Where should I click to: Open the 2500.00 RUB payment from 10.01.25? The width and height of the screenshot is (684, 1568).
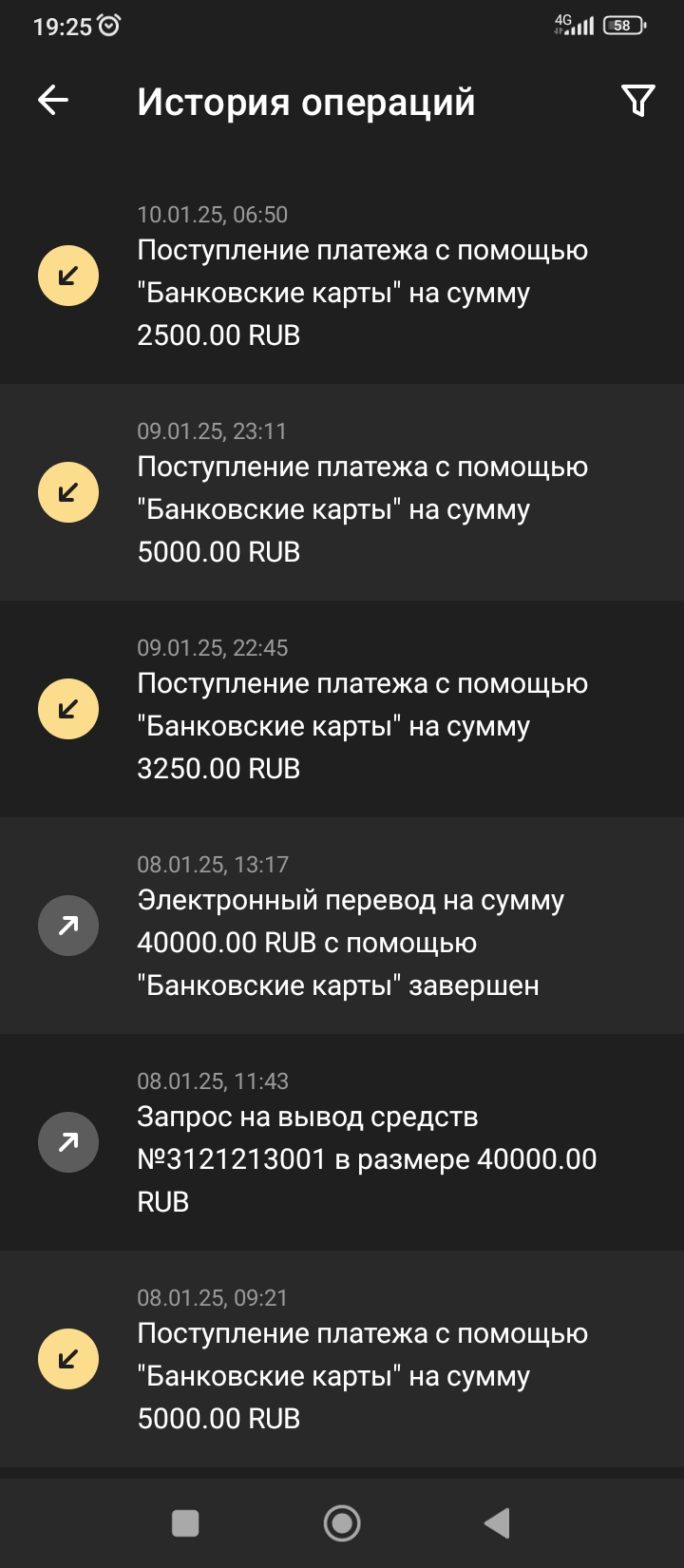click(x=361, y=276)
